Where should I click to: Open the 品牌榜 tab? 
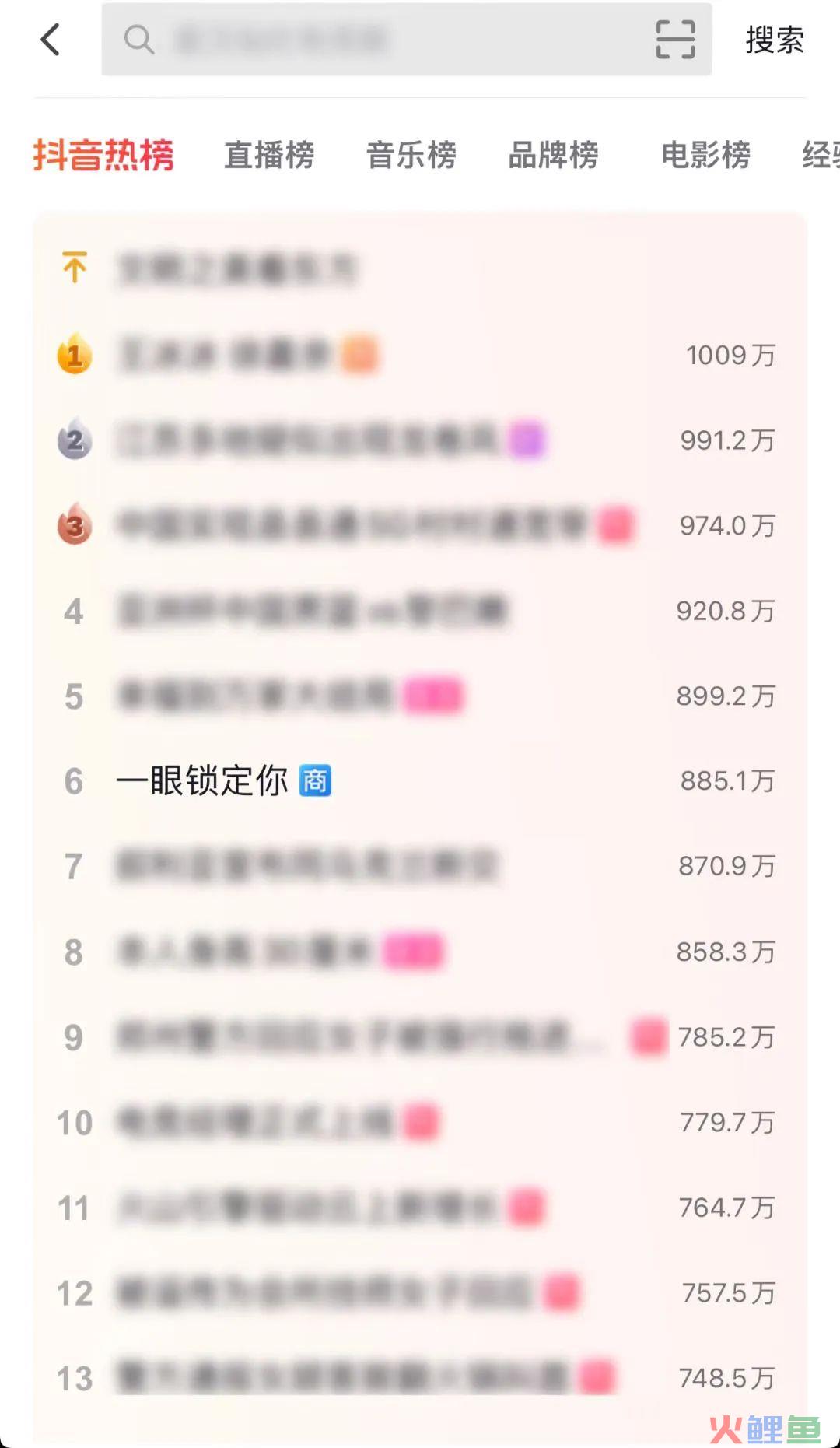point(553,155)
